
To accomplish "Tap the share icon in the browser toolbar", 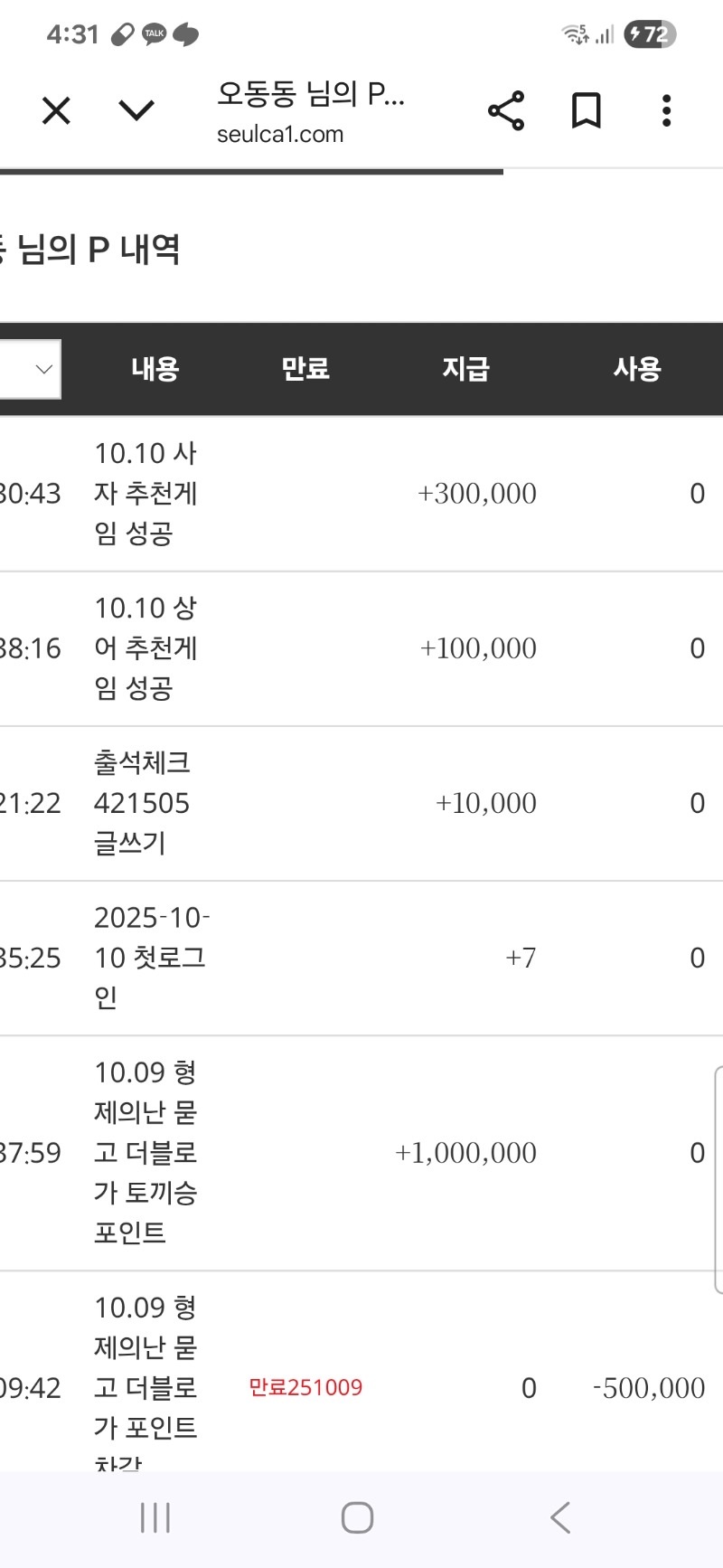I will click(x=506, y=110).
